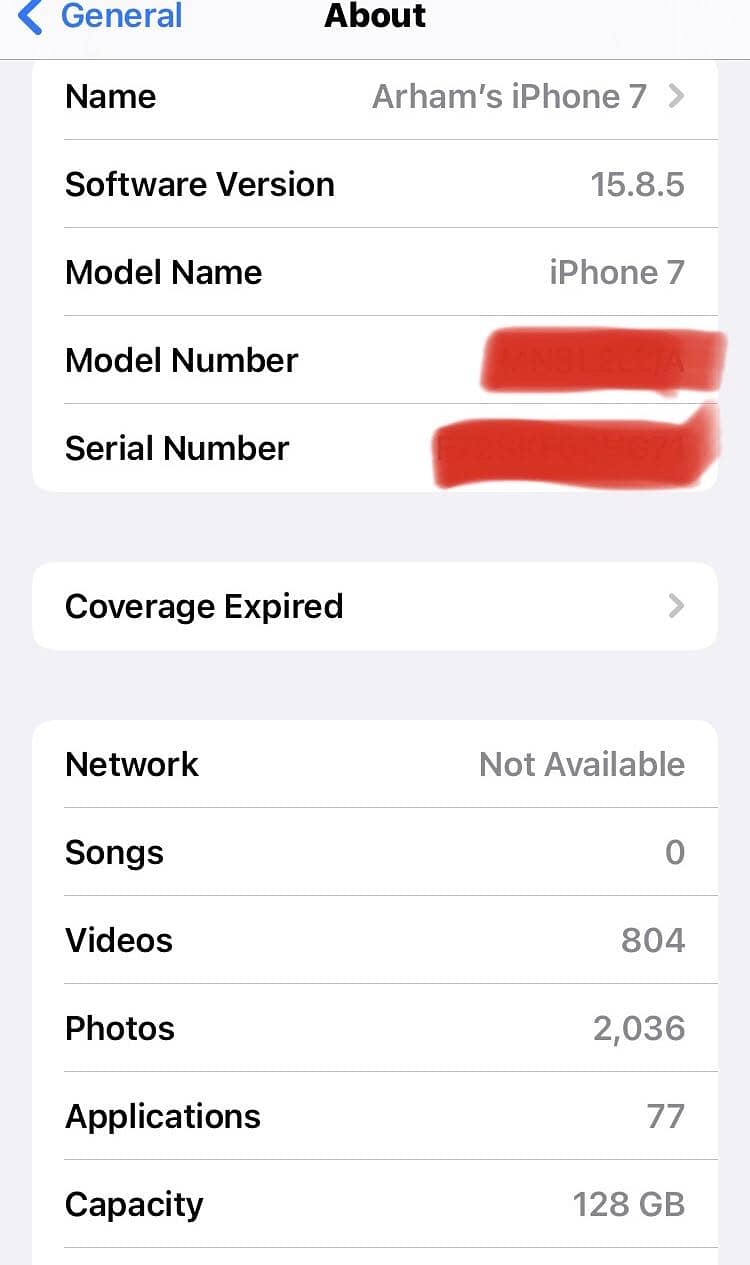The width and height of the screenshot is (750, 1265).
Task: Tap the back chevron to return to General
Action: tap(29, 17)
